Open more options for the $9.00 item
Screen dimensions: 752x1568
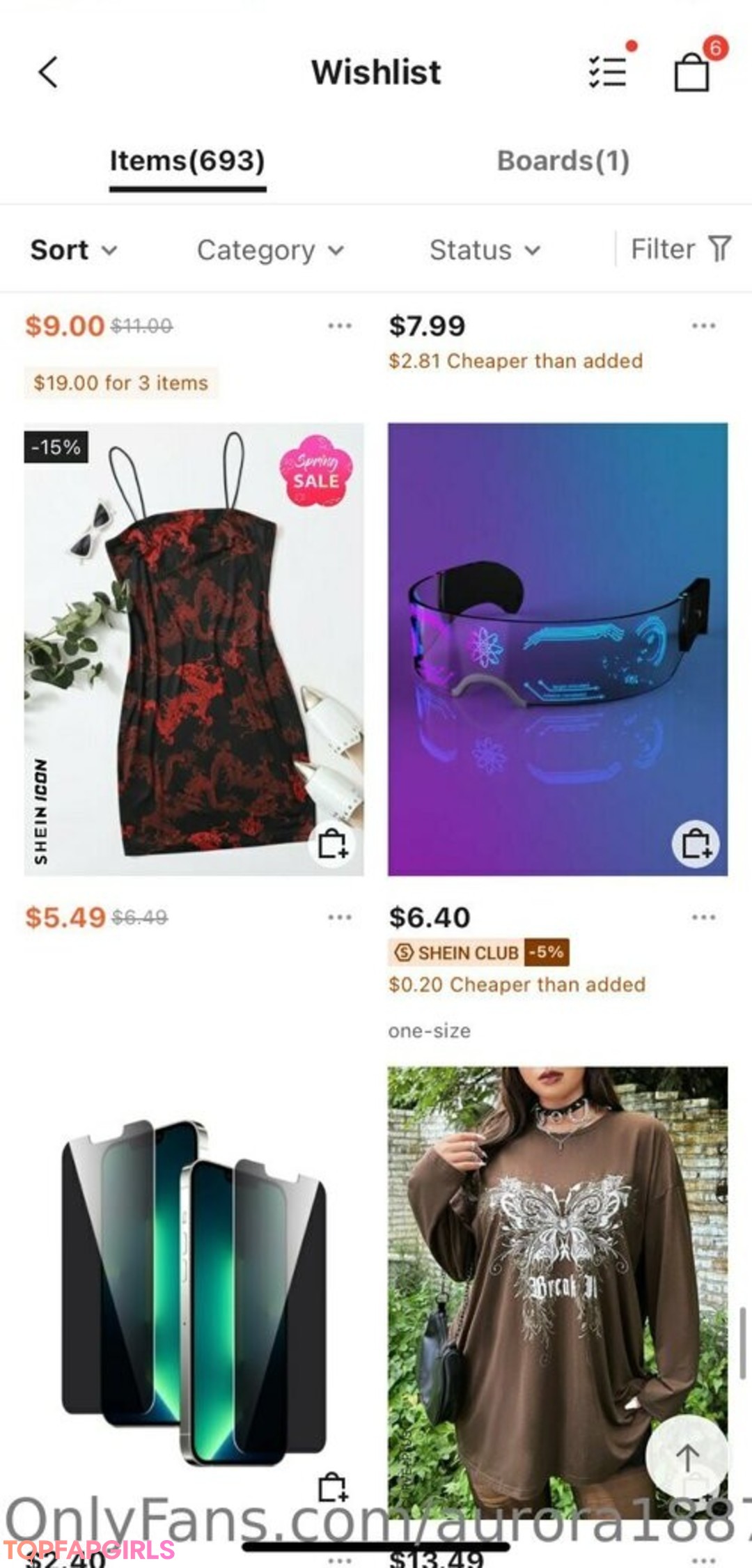pyautogui.click(x=340, y=326)
